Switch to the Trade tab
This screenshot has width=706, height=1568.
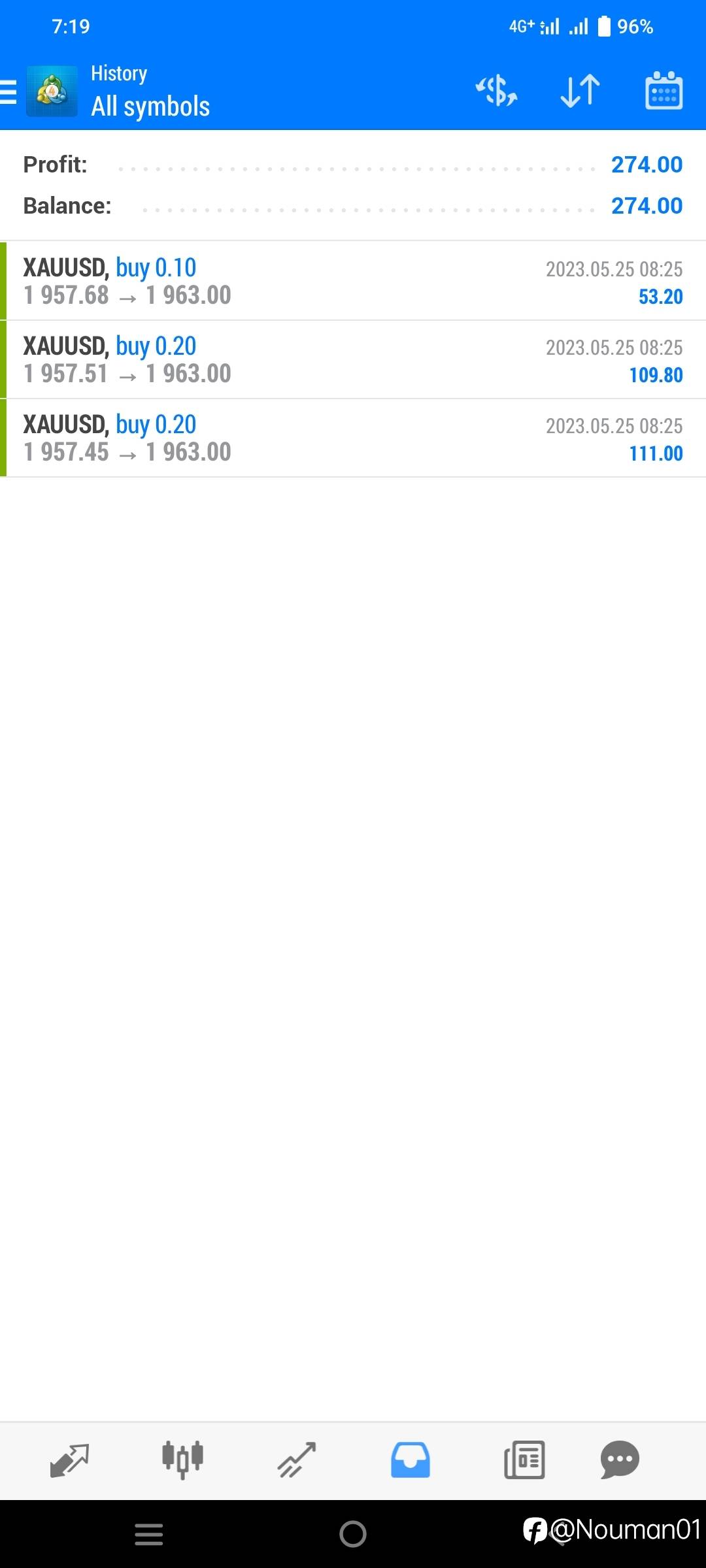pos(297,1460)
